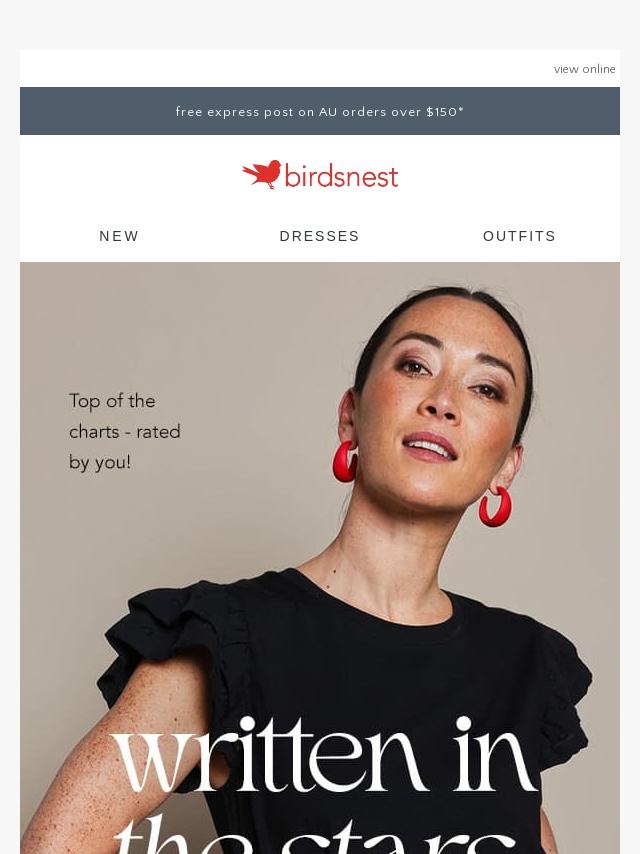Go to the NEW section

tap(119, 236)
